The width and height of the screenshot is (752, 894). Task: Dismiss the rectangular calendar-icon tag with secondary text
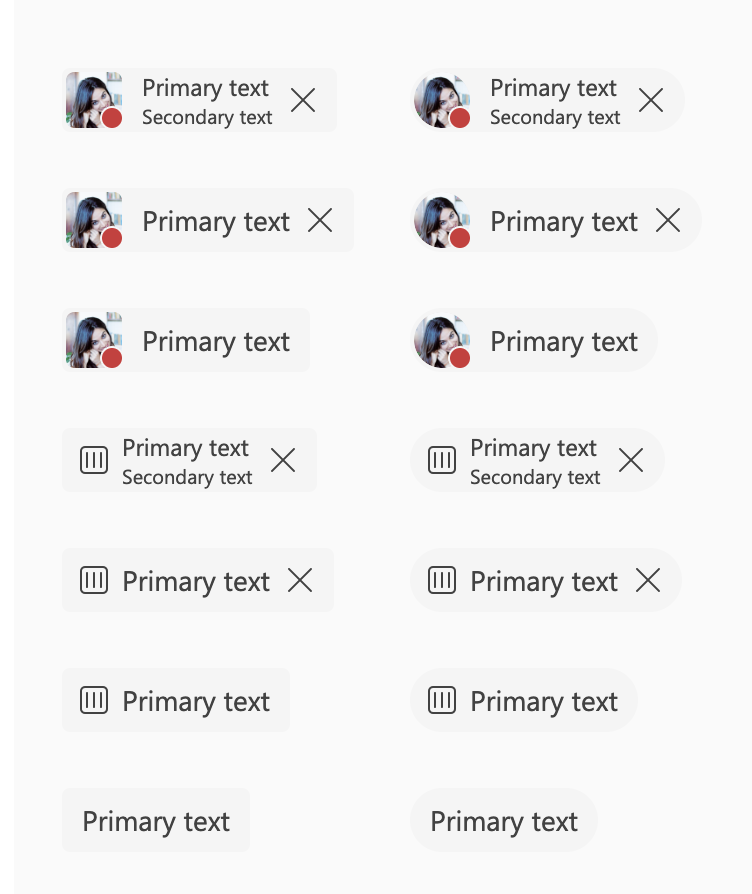(283, 460)
